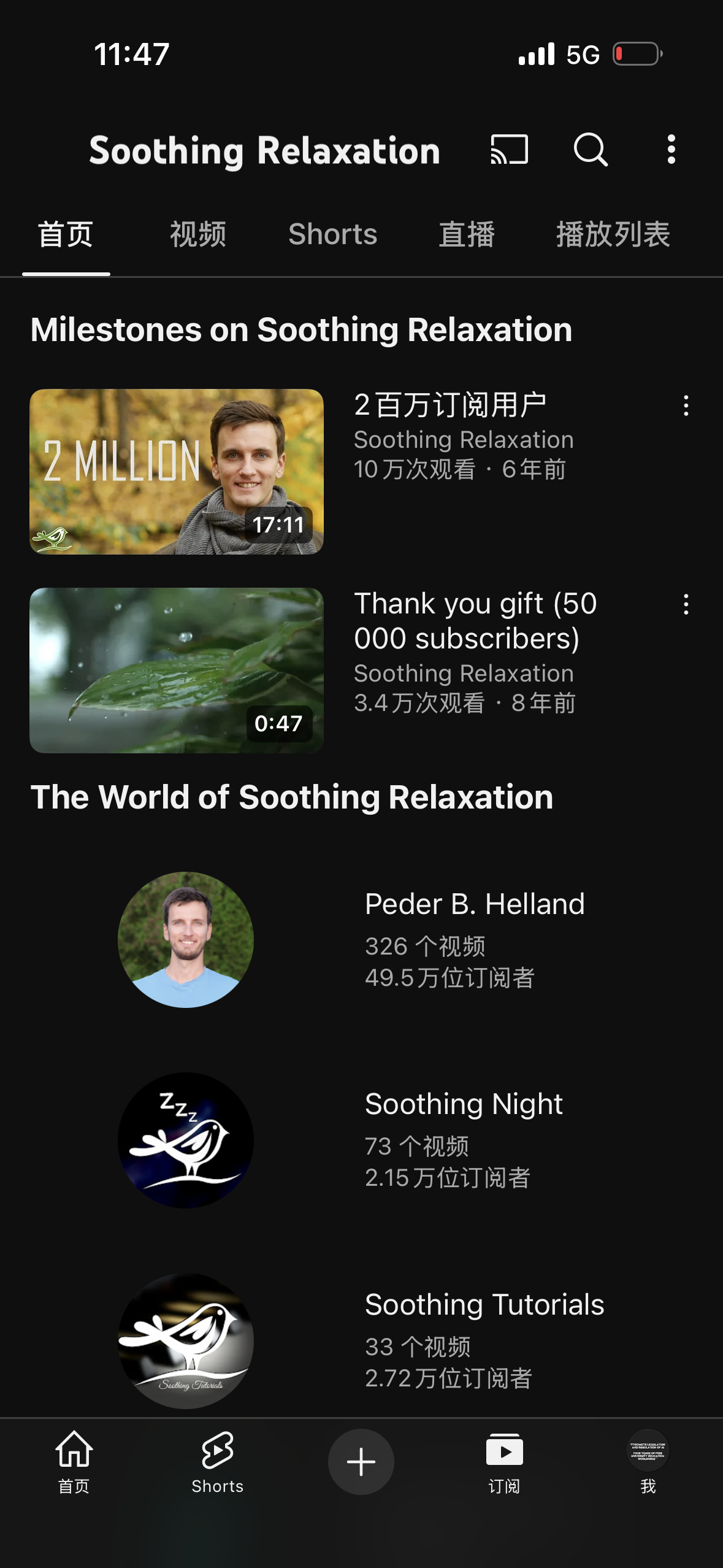Image resolution: width=723 pixels, height=1568 pixels.
Task: Open options for Thank you gift video
Action: pos(686,605)
